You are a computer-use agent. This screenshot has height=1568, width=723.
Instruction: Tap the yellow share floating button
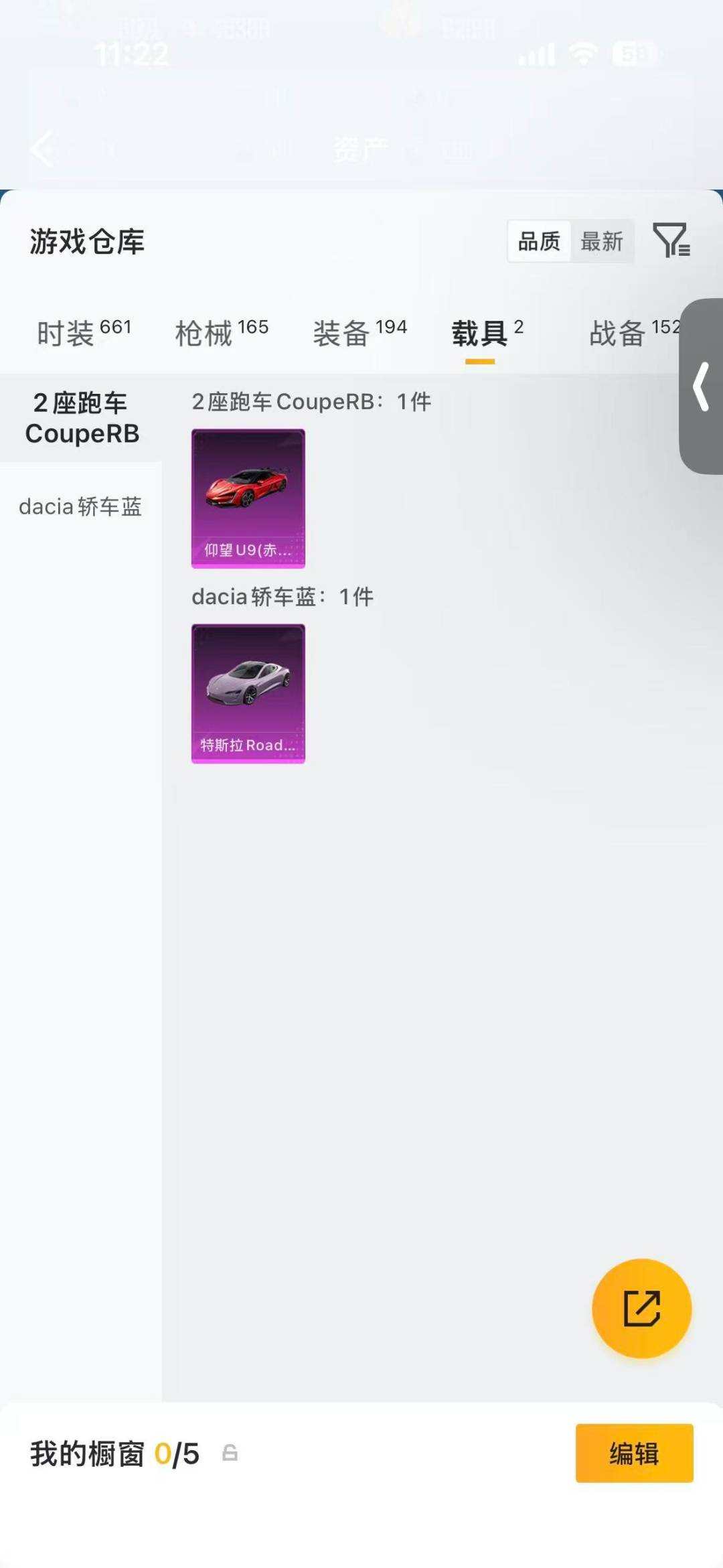[x=641, y=1308]
